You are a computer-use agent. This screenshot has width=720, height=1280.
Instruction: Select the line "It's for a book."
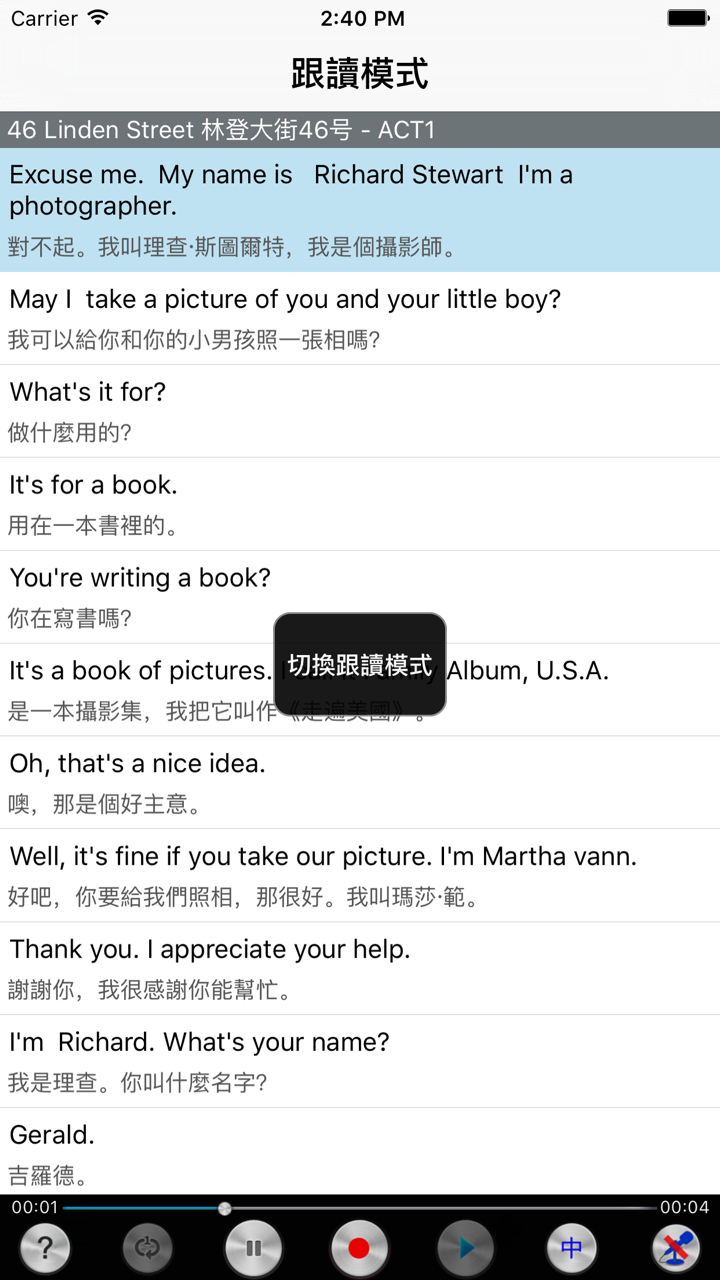[x=360, y=503]
